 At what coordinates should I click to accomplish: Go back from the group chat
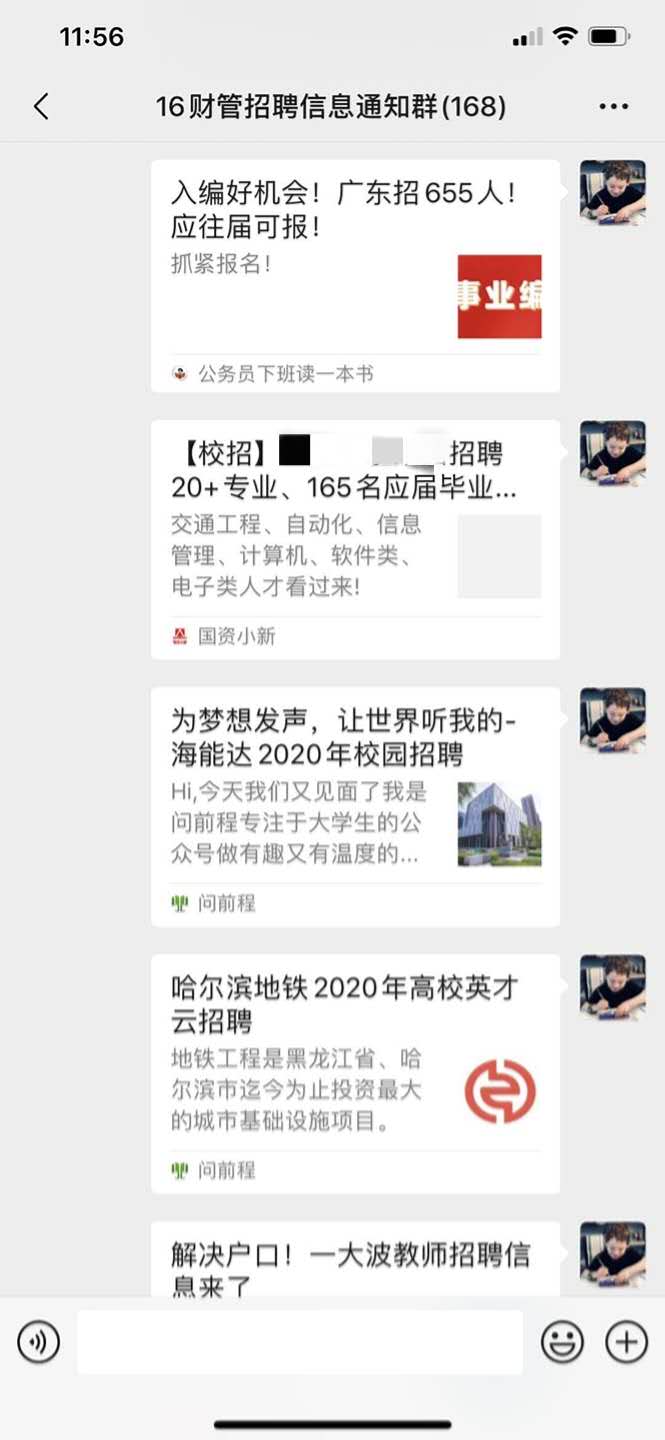point(41,107)
